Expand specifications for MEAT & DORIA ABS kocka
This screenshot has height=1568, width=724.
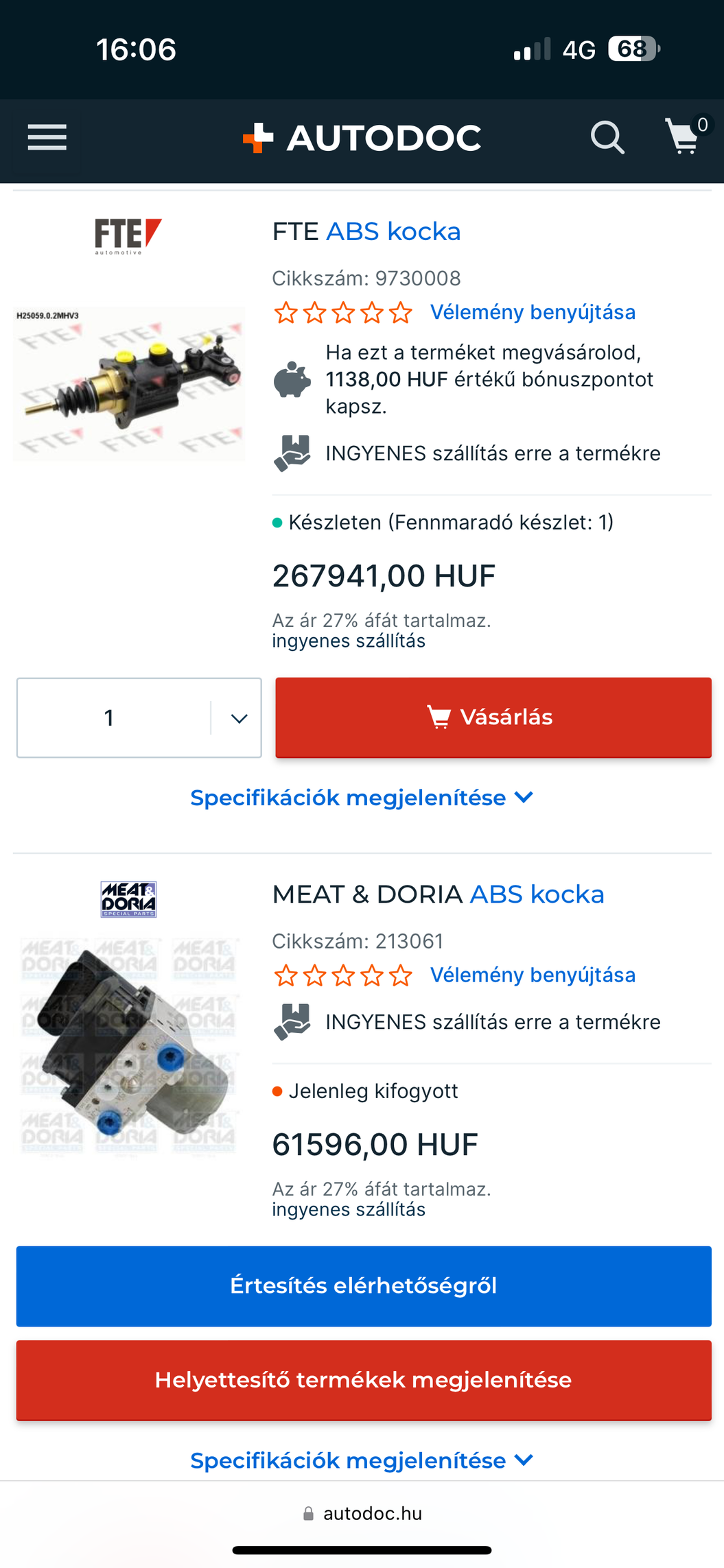(x=362, y=1460)
